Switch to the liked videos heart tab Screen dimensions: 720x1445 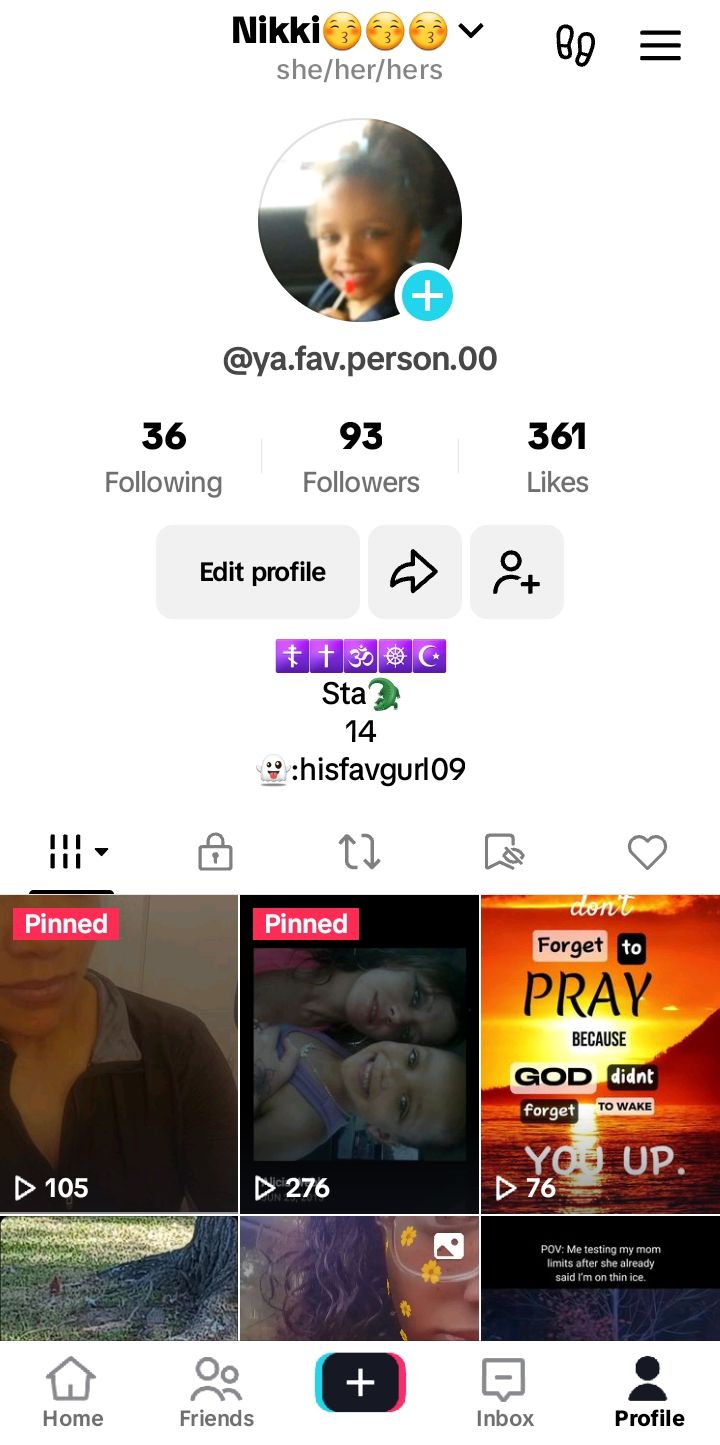click(647, 853)
